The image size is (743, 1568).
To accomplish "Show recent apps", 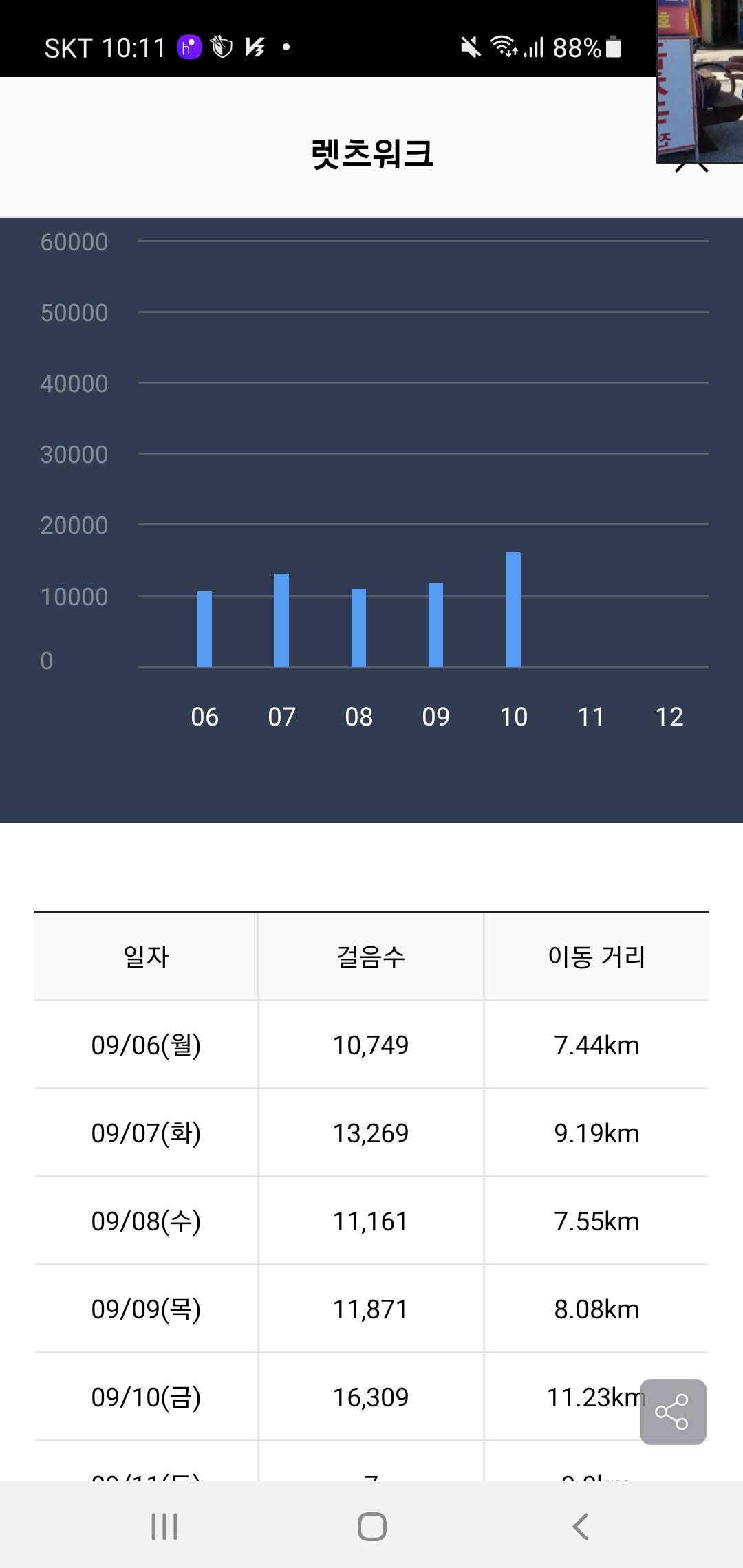I will 164,1527.
